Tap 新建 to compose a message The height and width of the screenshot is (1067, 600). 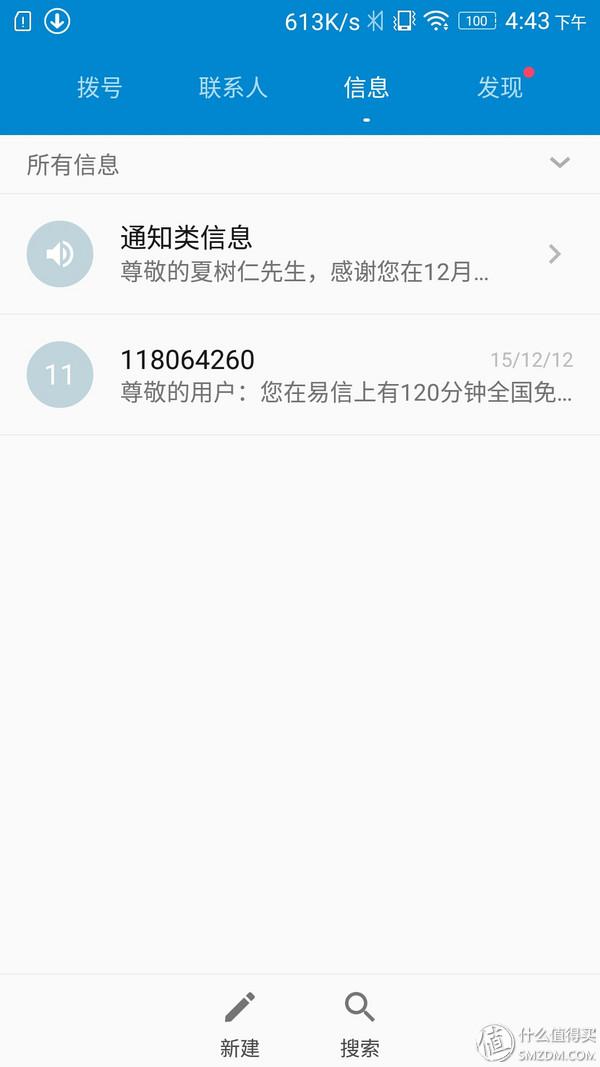tap(240, 1023)
